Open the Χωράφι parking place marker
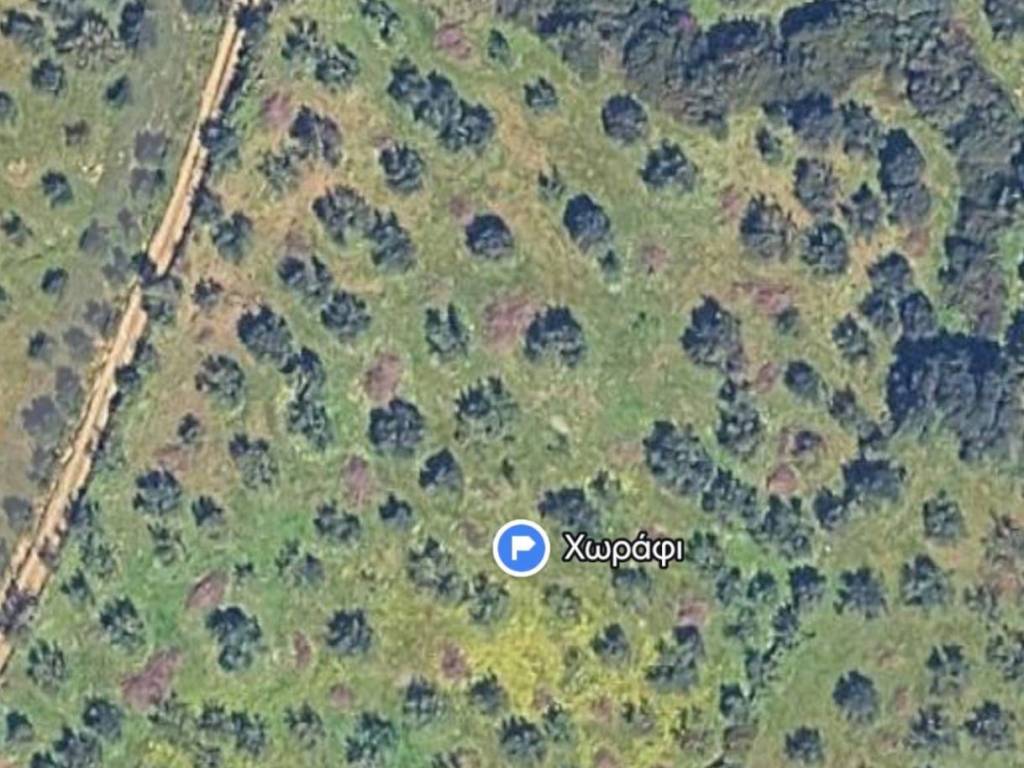The width and height of the screenshot is (1024, 768). (x=521, y=548)
